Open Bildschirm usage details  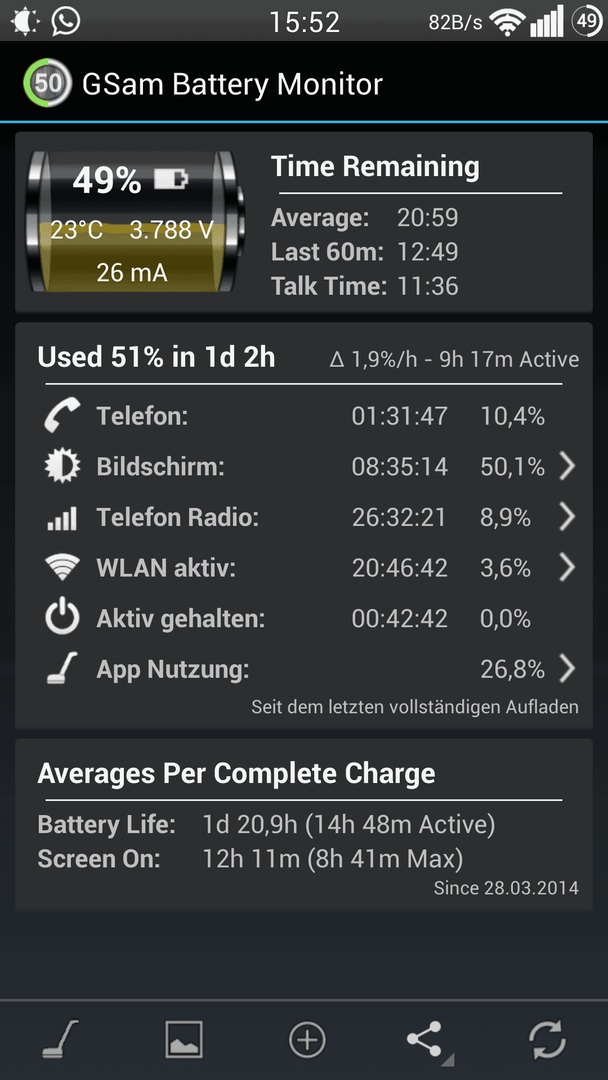click(x=304, y=467)
